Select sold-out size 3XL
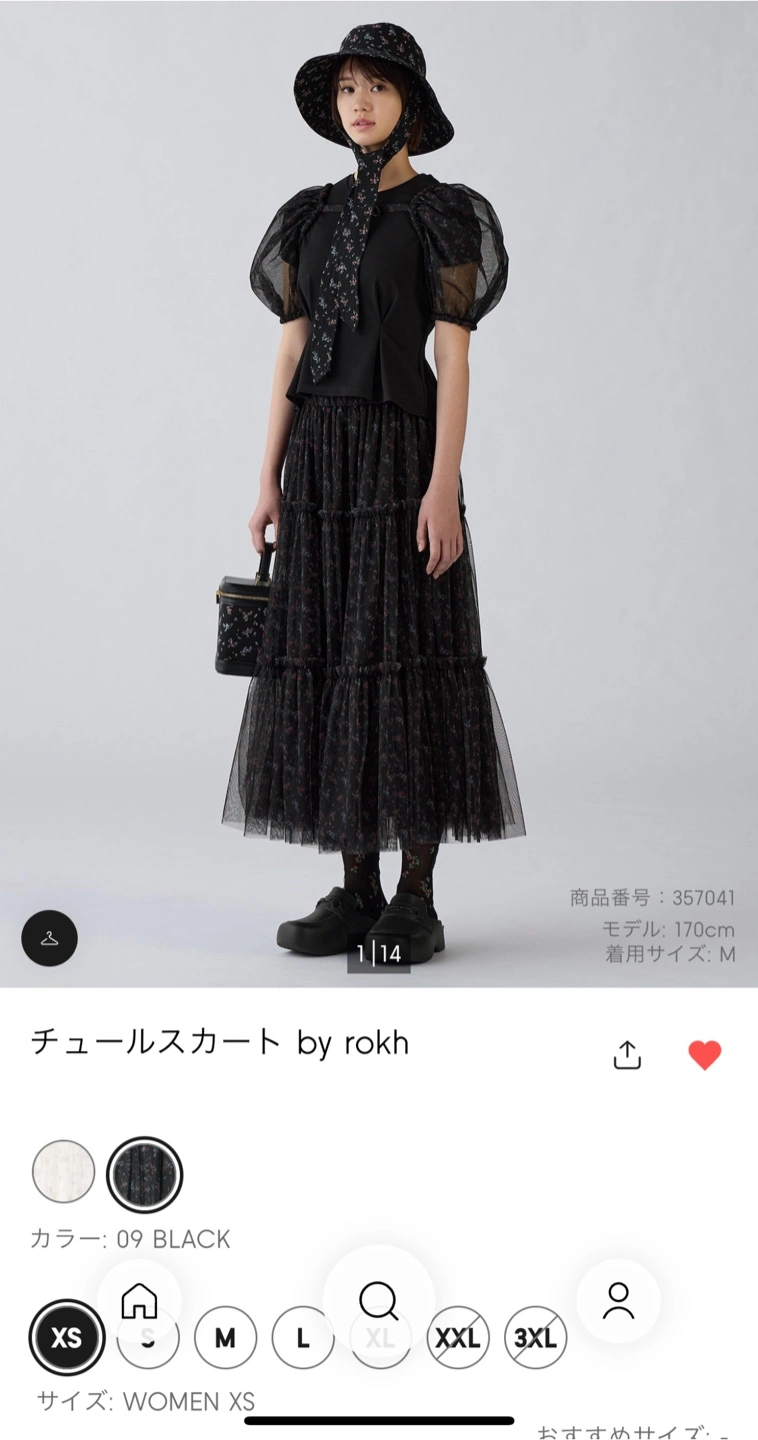The image size is (758, 1440). pyautogui.click(x=535, y=1338)
